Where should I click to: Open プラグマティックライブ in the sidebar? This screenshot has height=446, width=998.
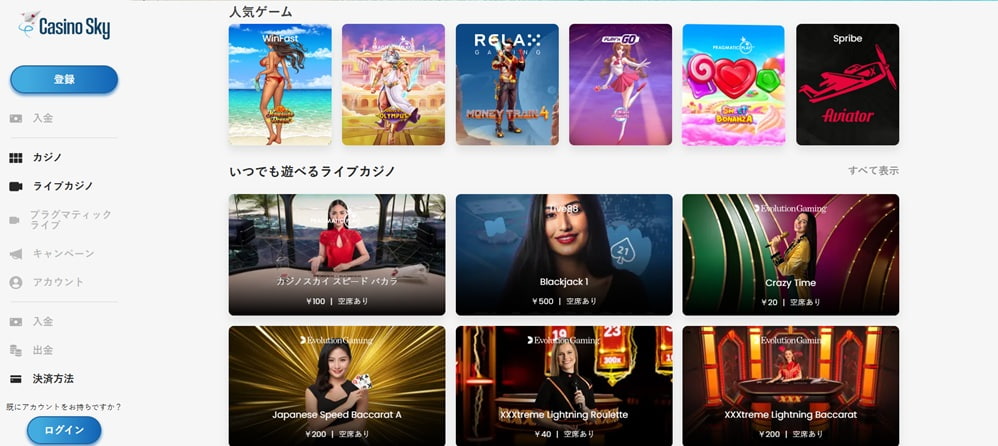pyautogui.click(x=70, y=220)
